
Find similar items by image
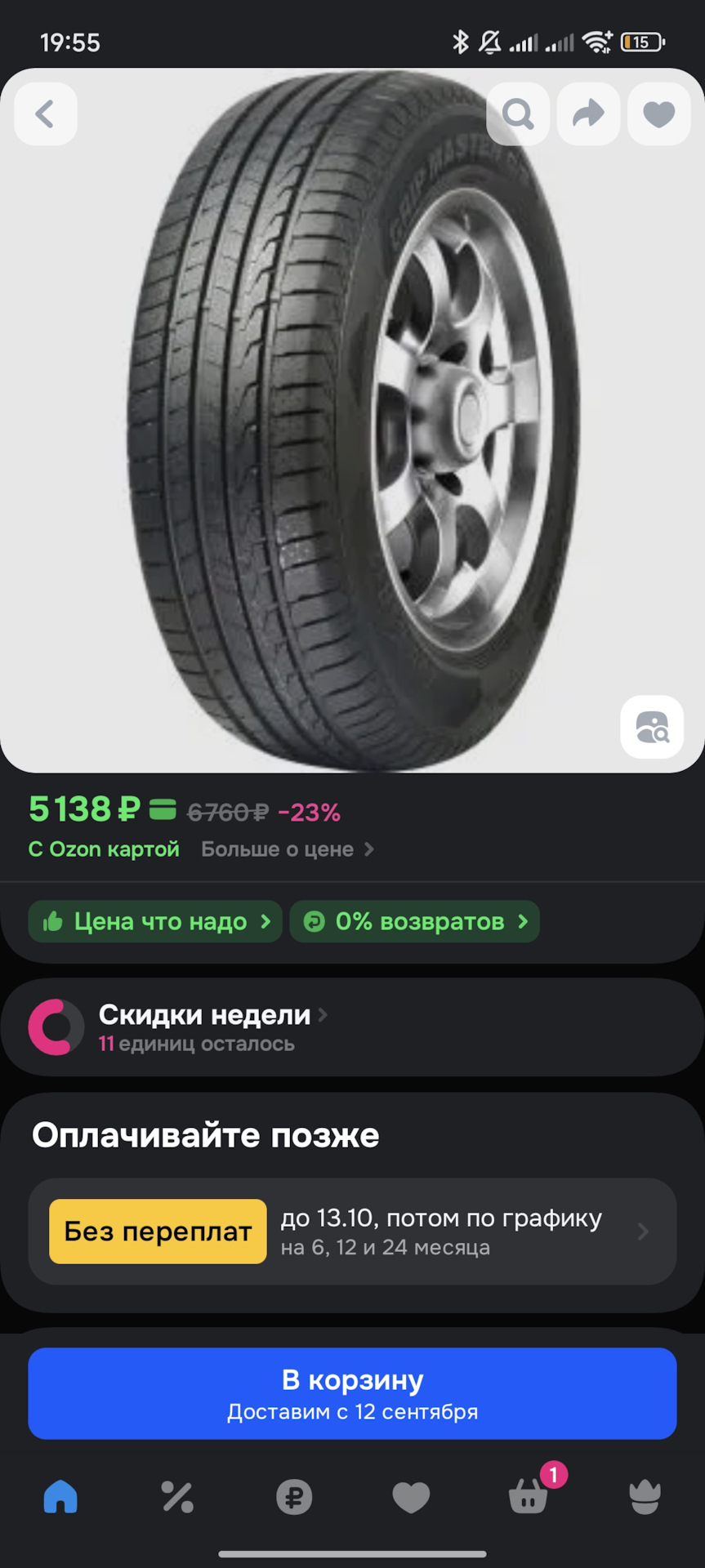point(652,726)
